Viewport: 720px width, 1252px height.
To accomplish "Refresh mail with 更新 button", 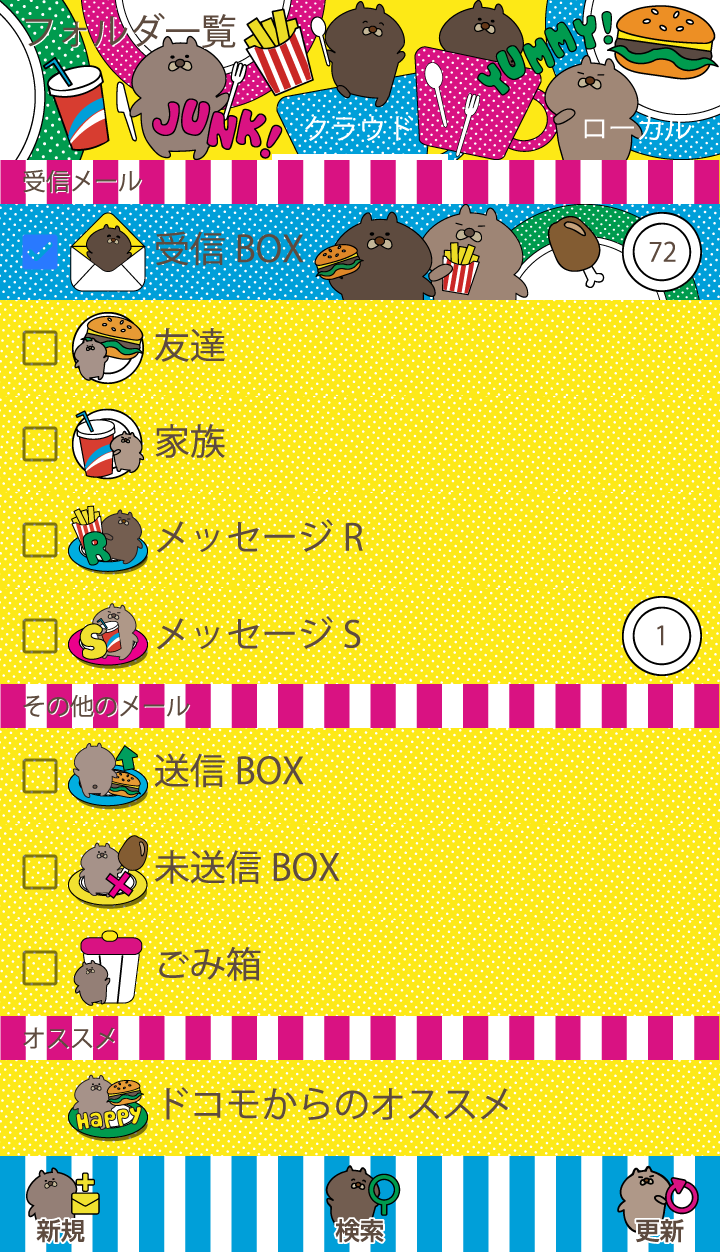I will click(658, 1205).
